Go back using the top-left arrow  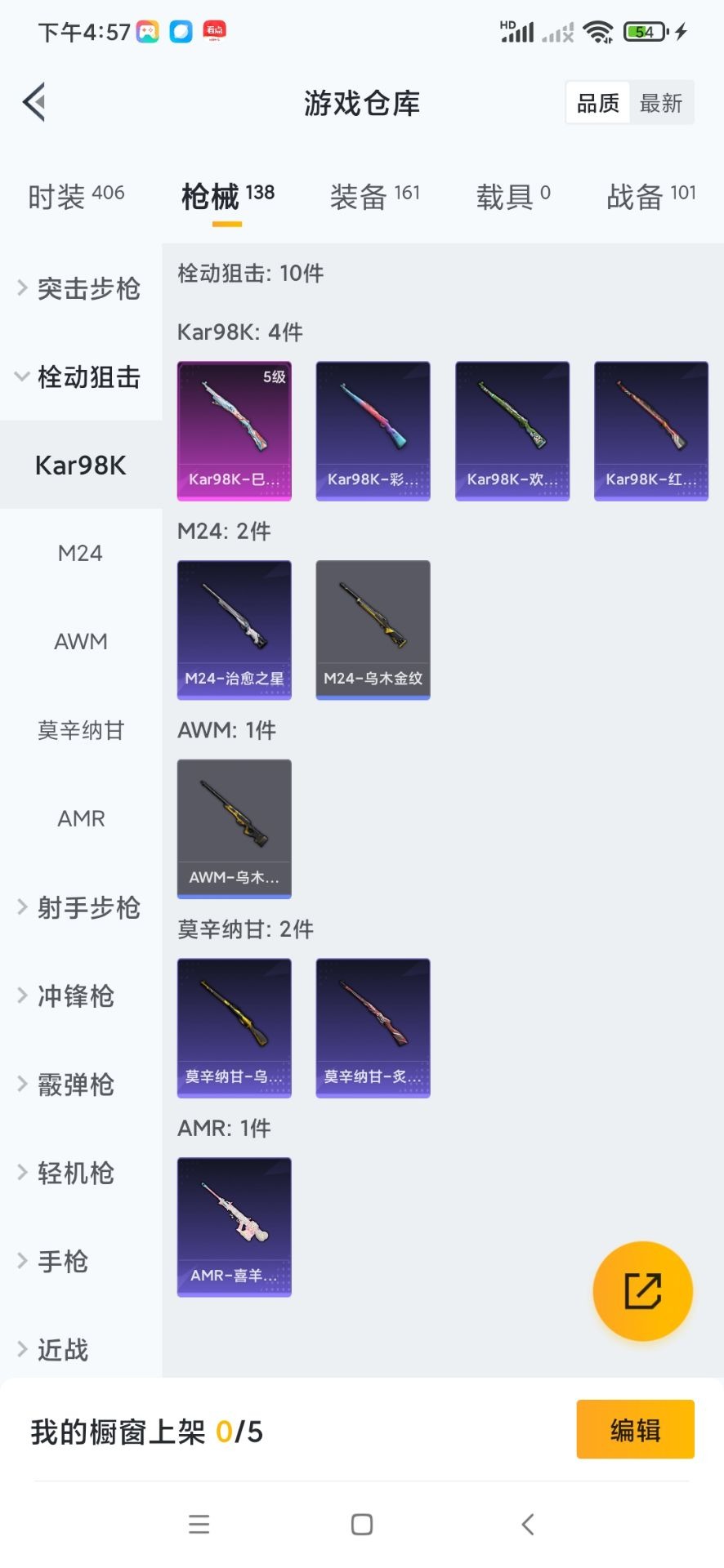(x=34, y=103)
